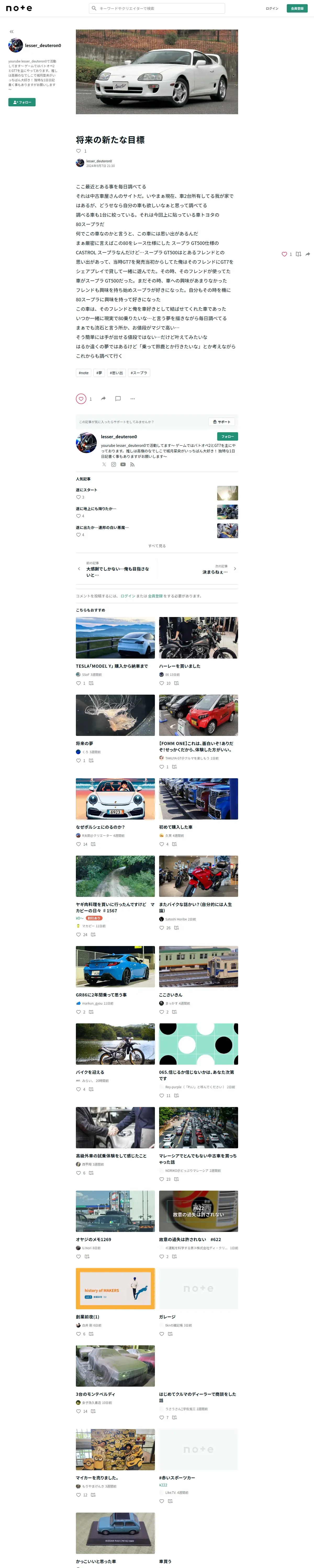Tap the サポート button
The width and height of the screenshot is (314, 1568).
[x=222, y=422]
